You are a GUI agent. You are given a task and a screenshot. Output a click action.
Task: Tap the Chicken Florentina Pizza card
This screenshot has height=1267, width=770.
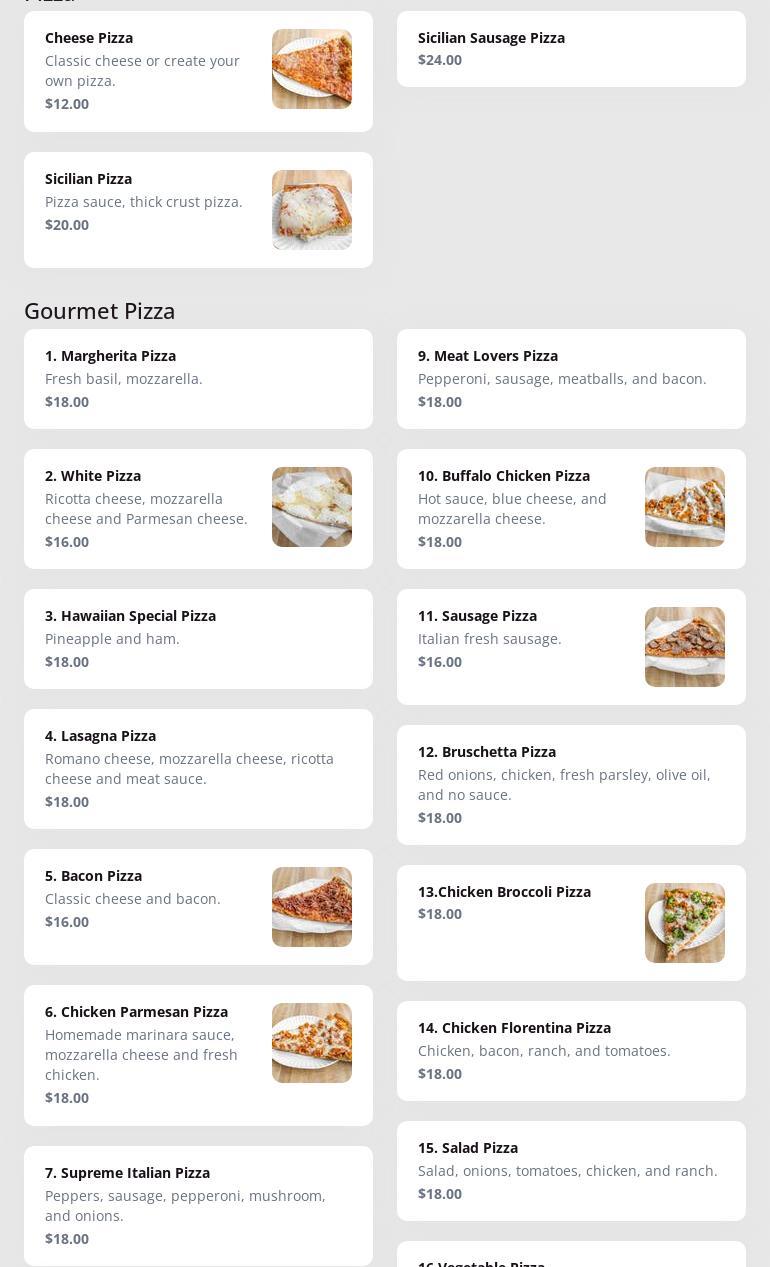[x=571, y=1051]
